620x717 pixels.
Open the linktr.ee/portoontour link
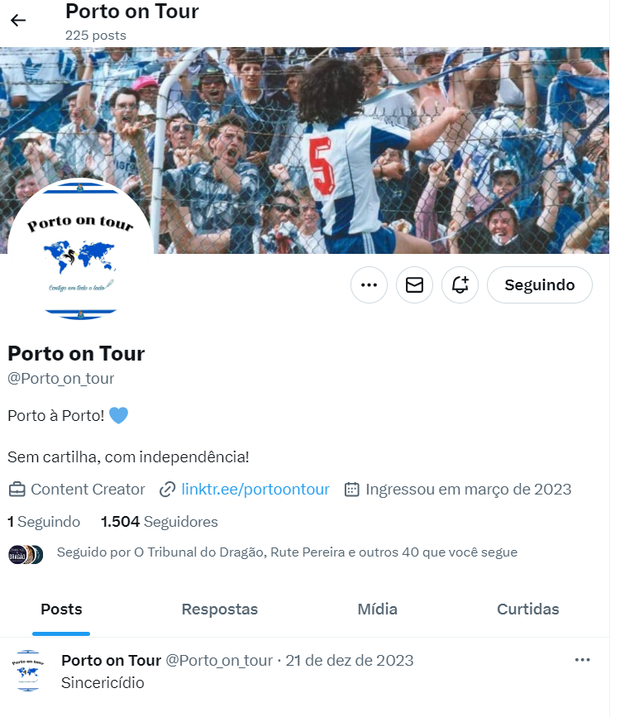[x=255, y=489]
